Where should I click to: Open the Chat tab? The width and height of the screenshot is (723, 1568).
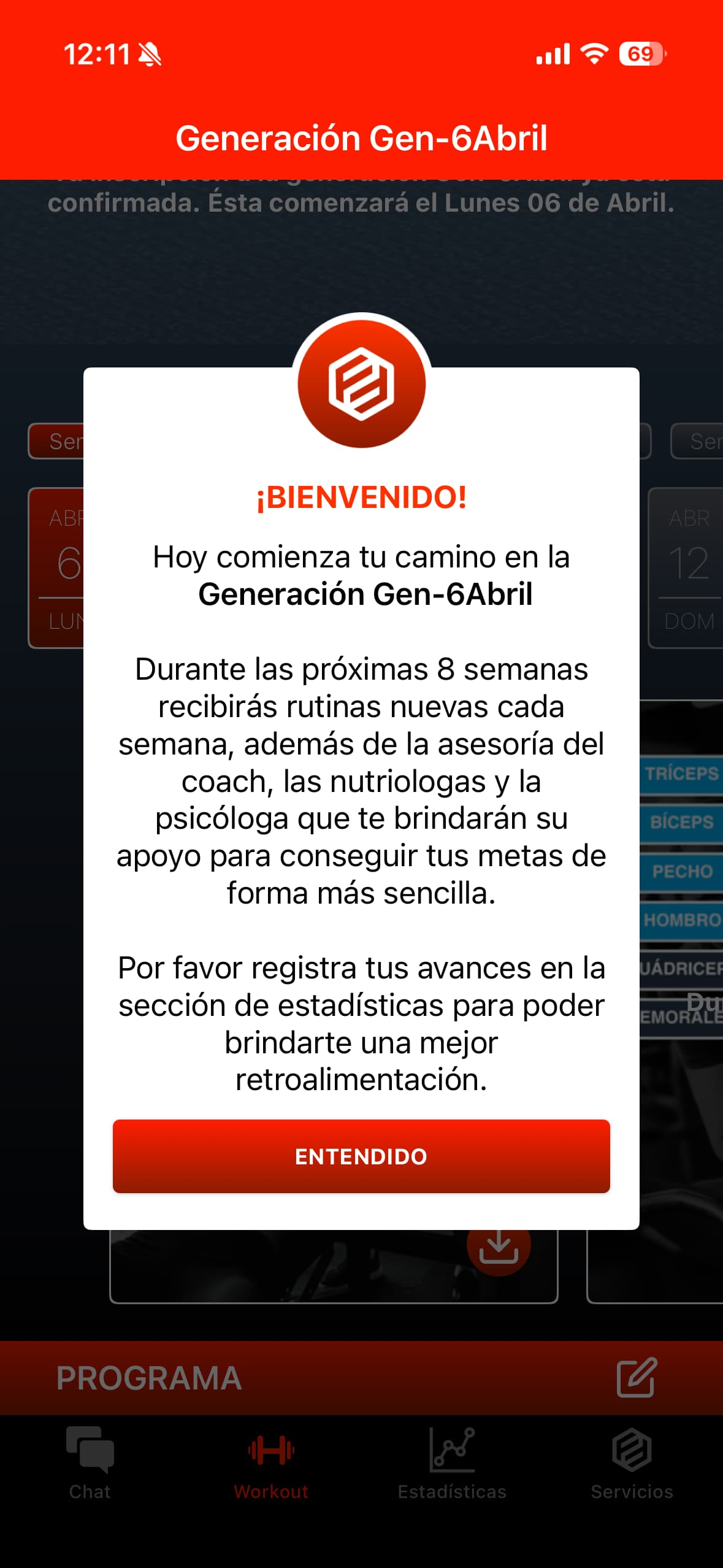90,1464
